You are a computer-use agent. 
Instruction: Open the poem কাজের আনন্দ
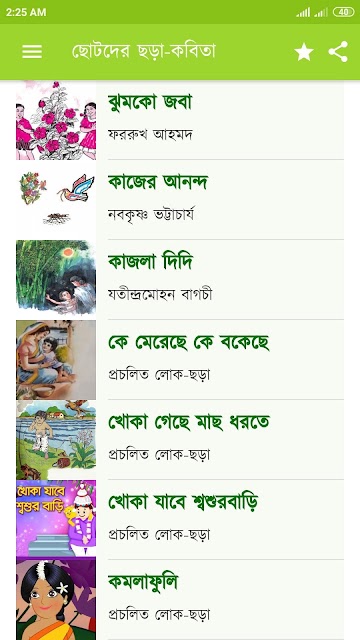coord(180,200)
